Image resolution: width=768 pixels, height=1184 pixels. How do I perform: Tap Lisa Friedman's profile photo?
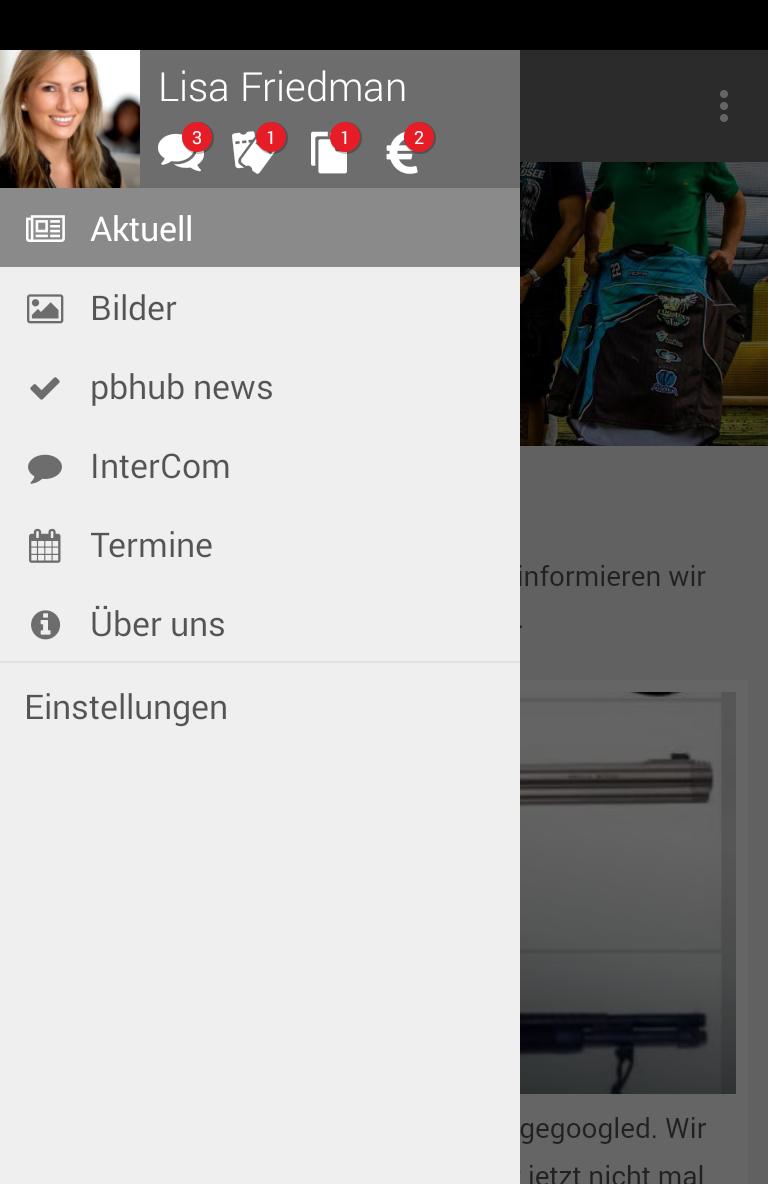point(70,119)
